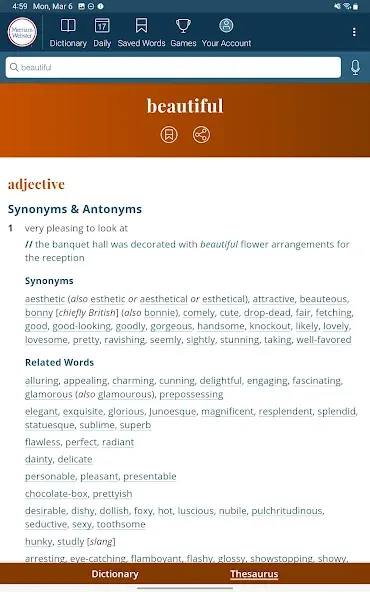Look up the word pulchritudinous
Screen dimensions: 370x592
point(287,511)
